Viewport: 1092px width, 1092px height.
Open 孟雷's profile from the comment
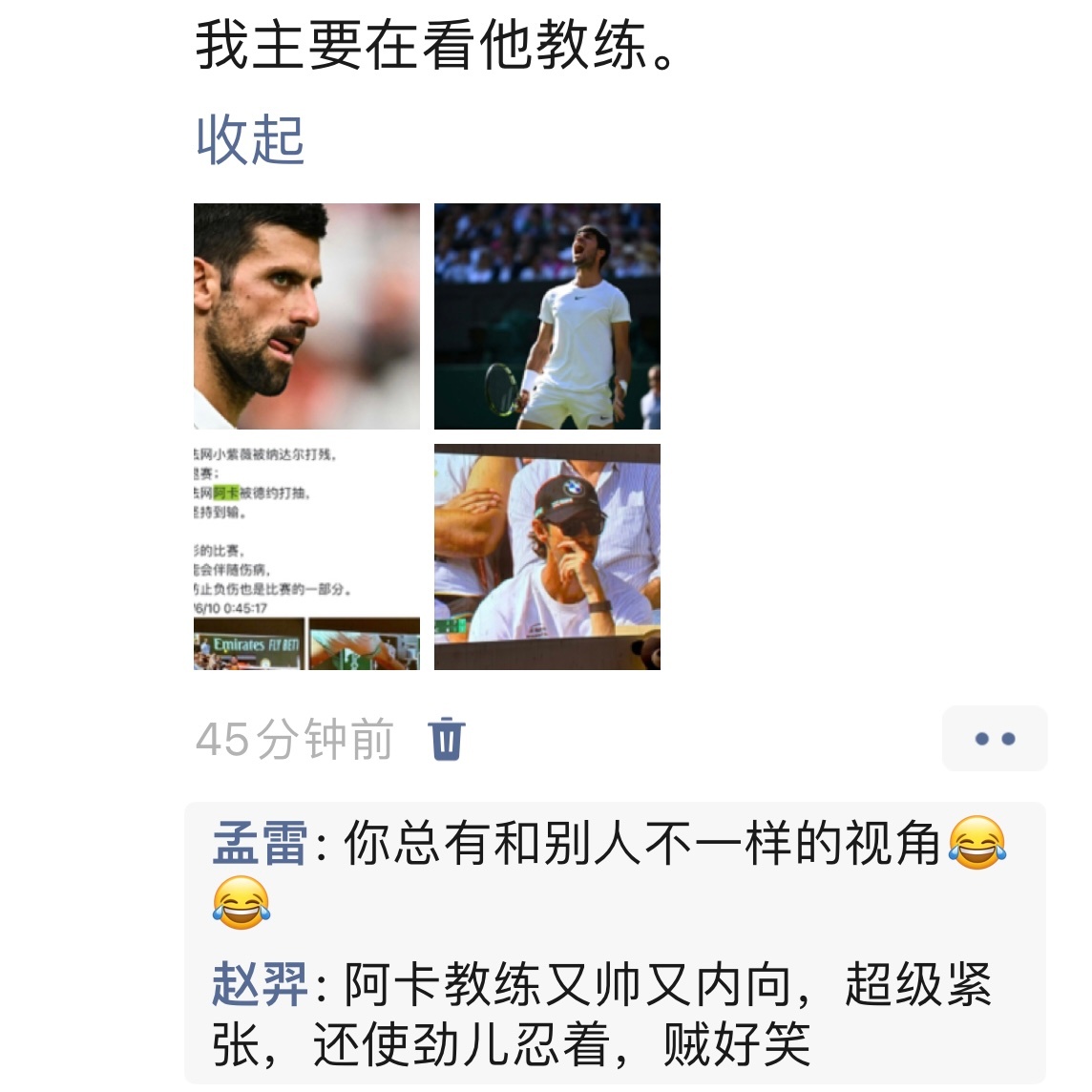tap(260, 844)
